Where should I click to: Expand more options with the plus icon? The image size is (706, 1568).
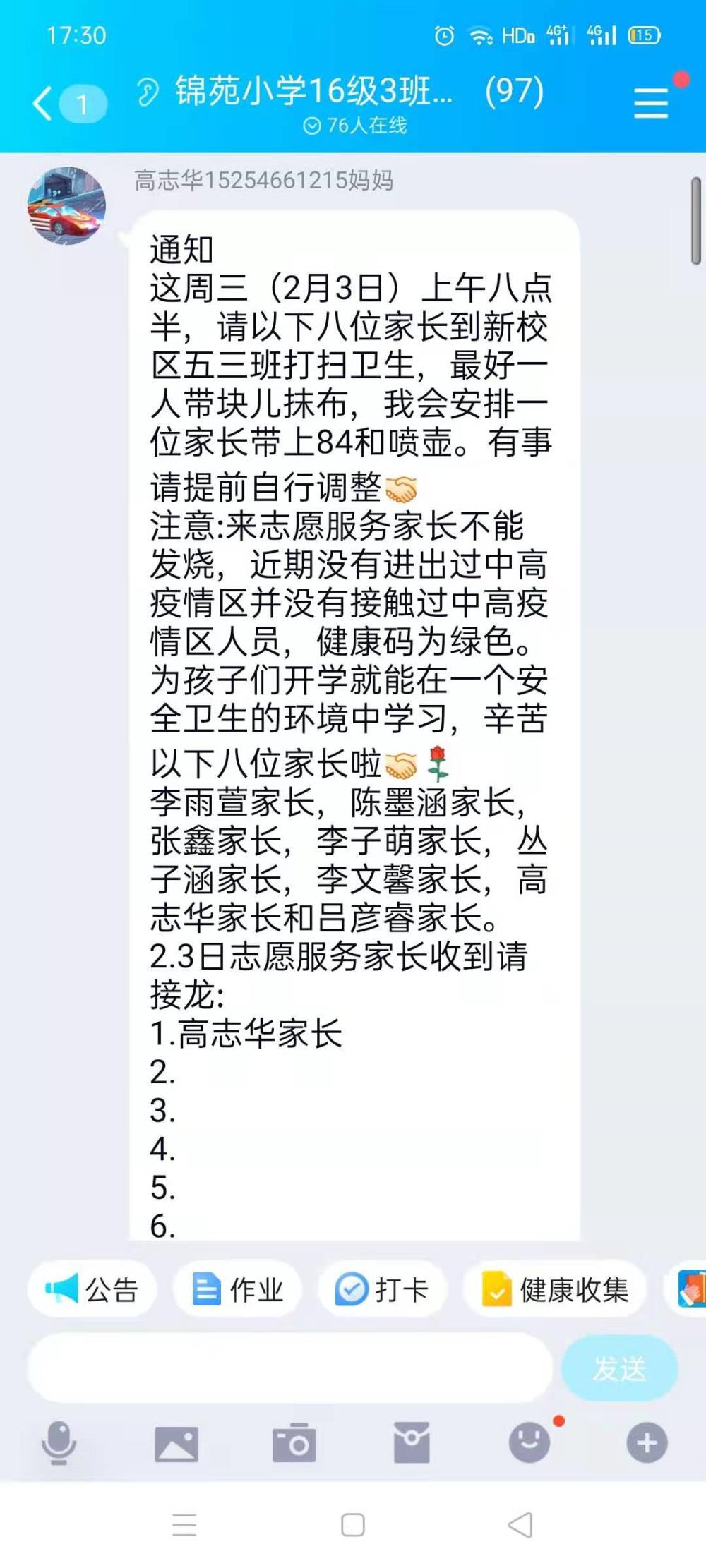(x=647, y=1443)
